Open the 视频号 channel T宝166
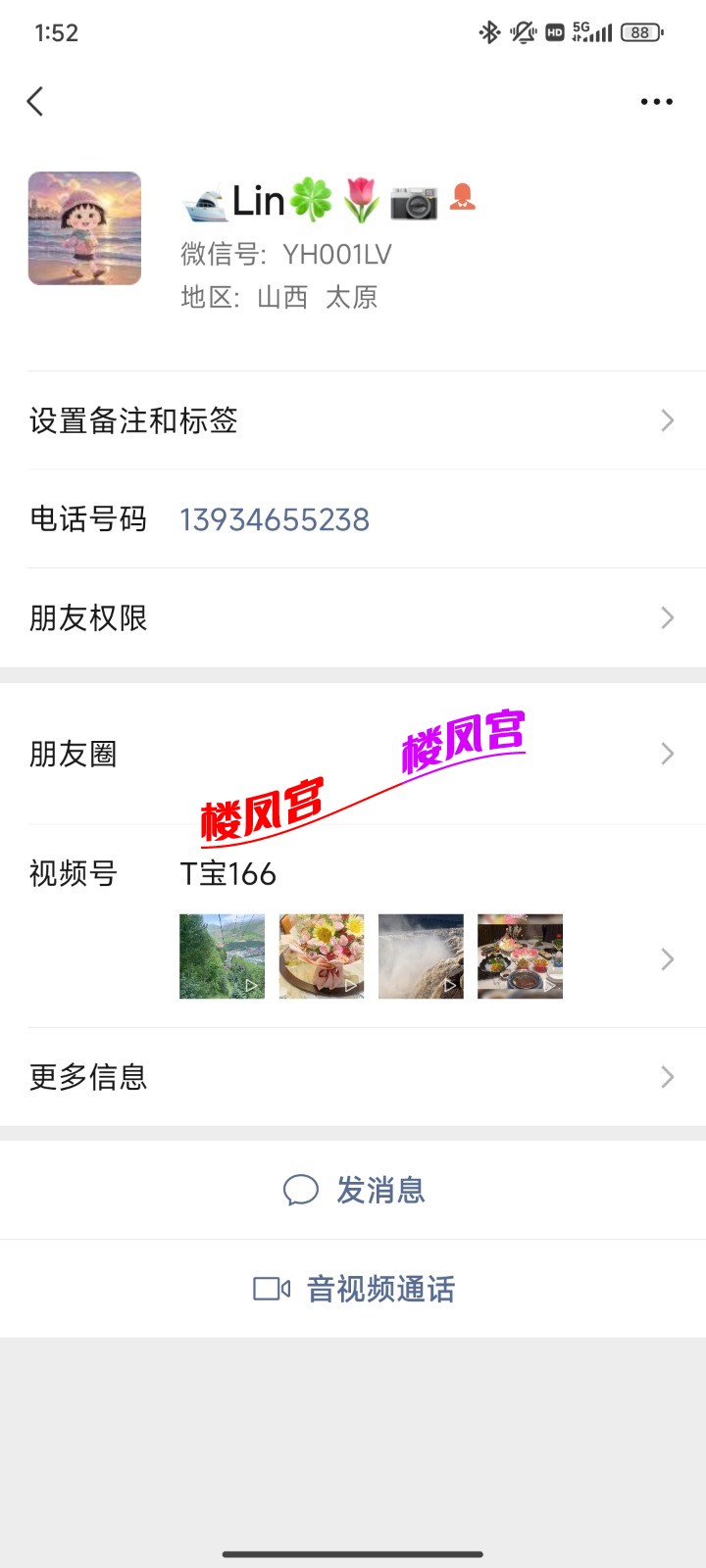The width and height of the screenshot is (706, 1568). [x=229, y=874]
